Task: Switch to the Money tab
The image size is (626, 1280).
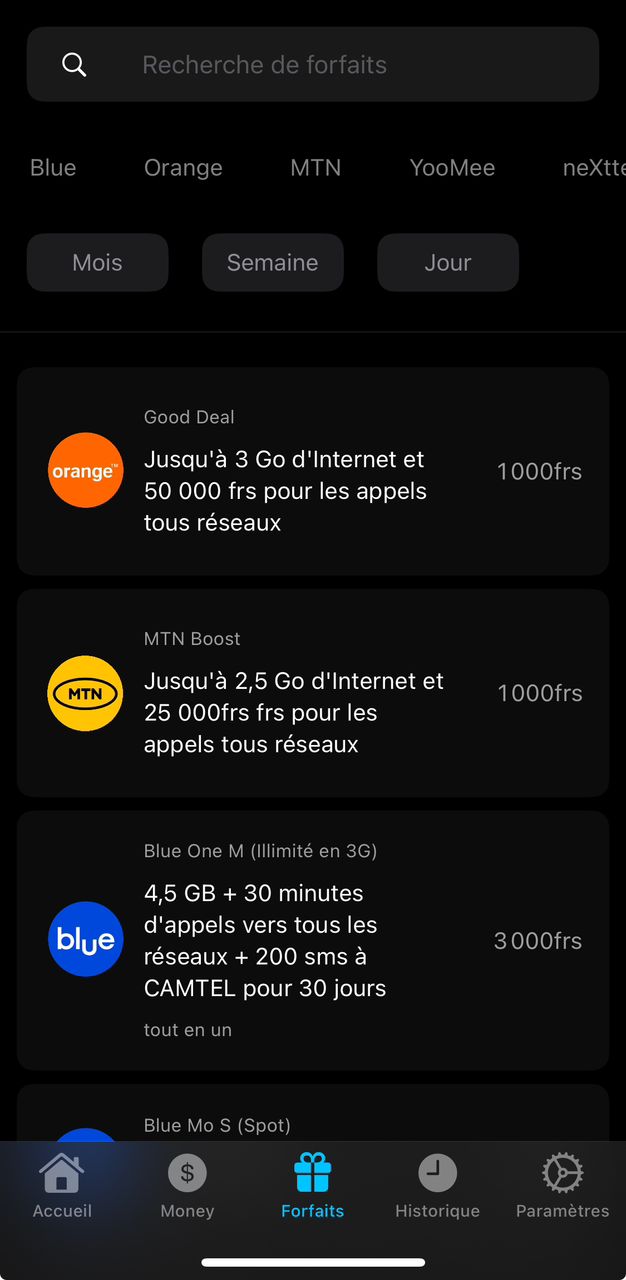Action: [x=187, y=1187]
